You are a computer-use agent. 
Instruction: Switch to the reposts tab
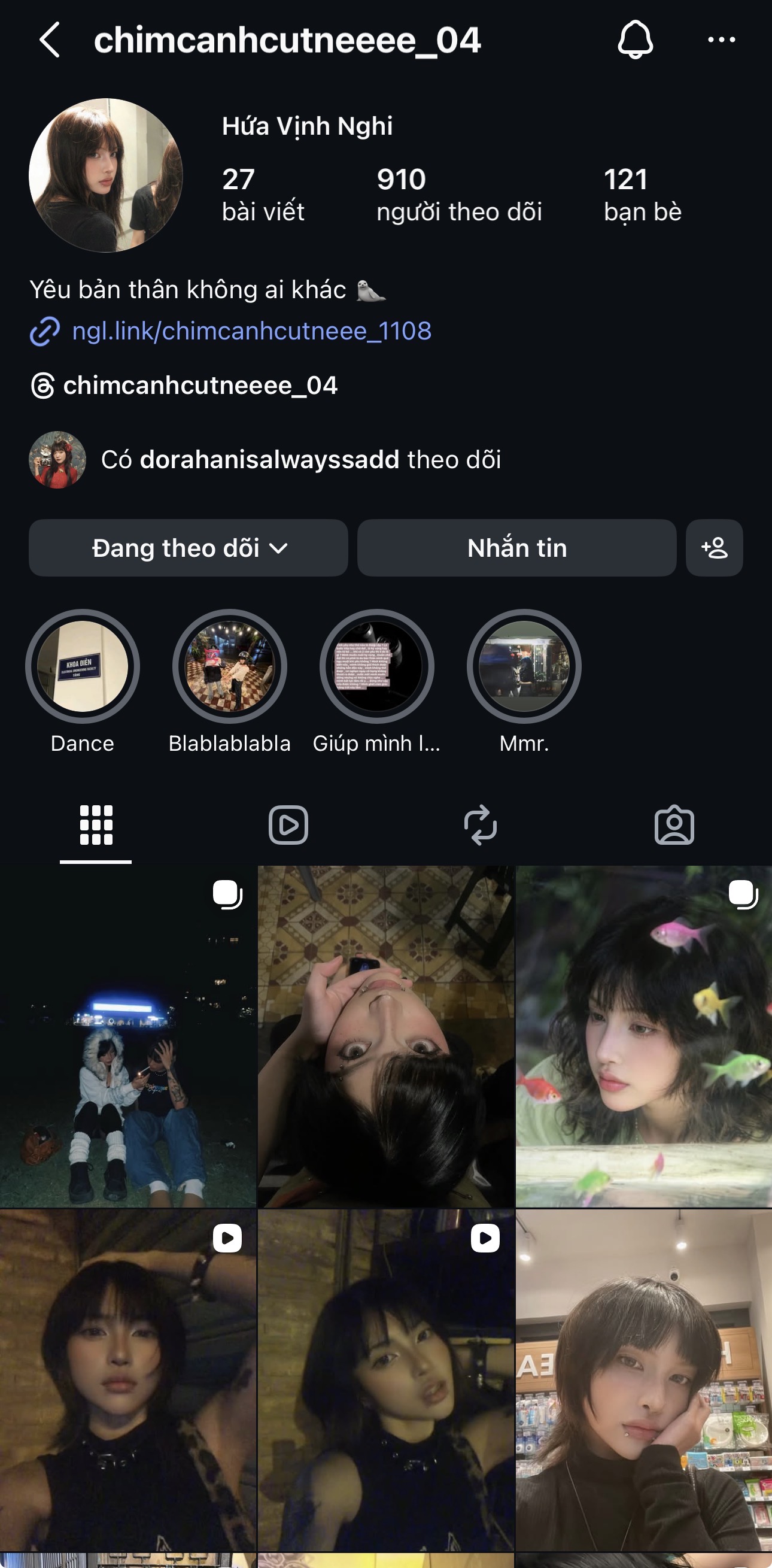(x=481, y=826)
